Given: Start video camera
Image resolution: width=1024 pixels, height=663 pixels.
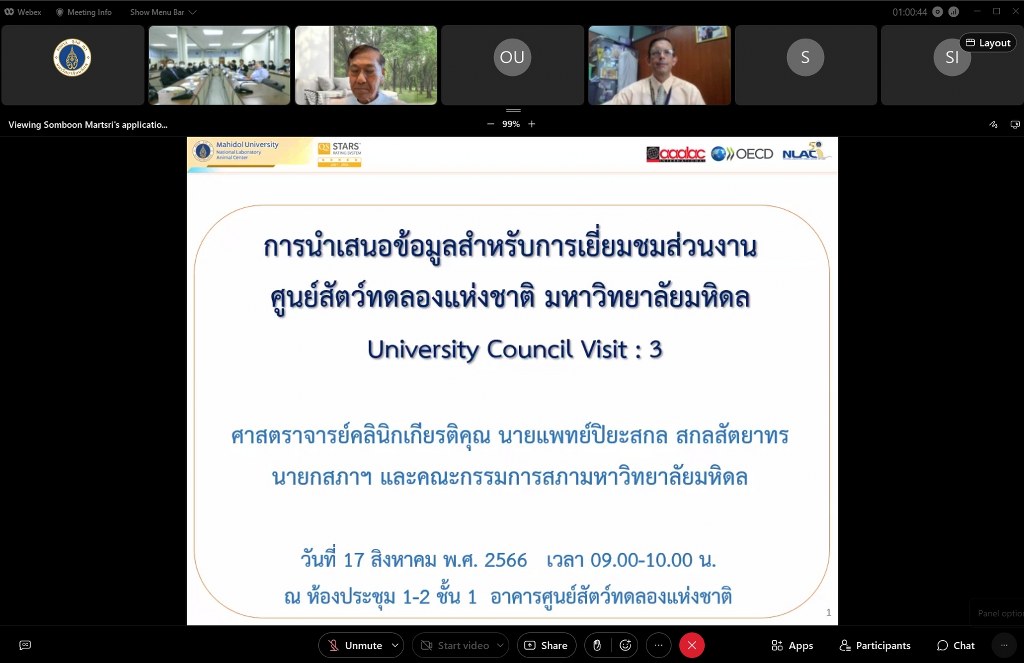Looking at the screenshot, I should click(454, 645).
